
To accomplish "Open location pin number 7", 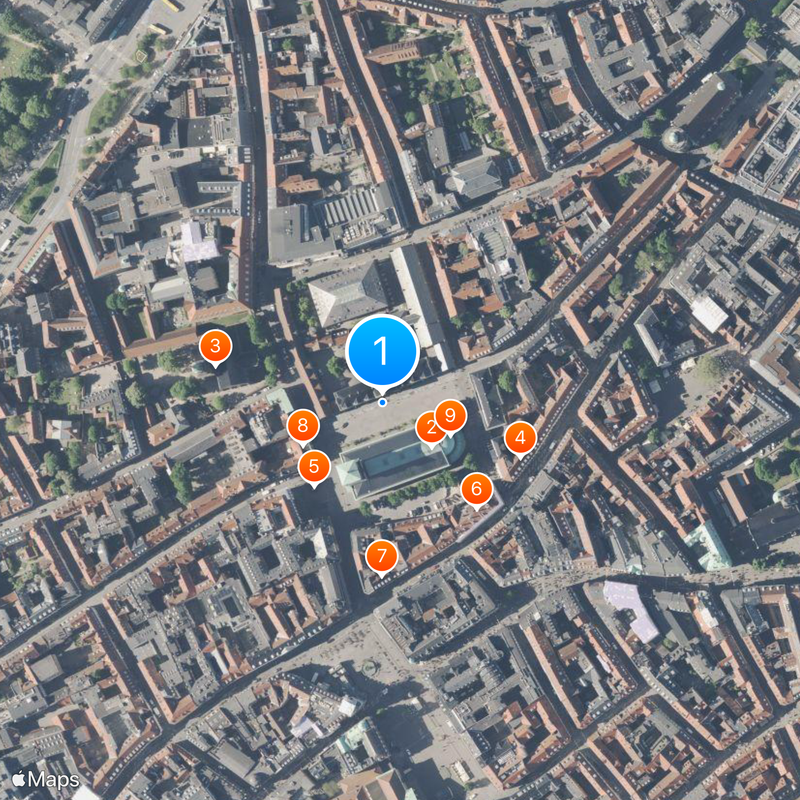I will pos(381,556).
